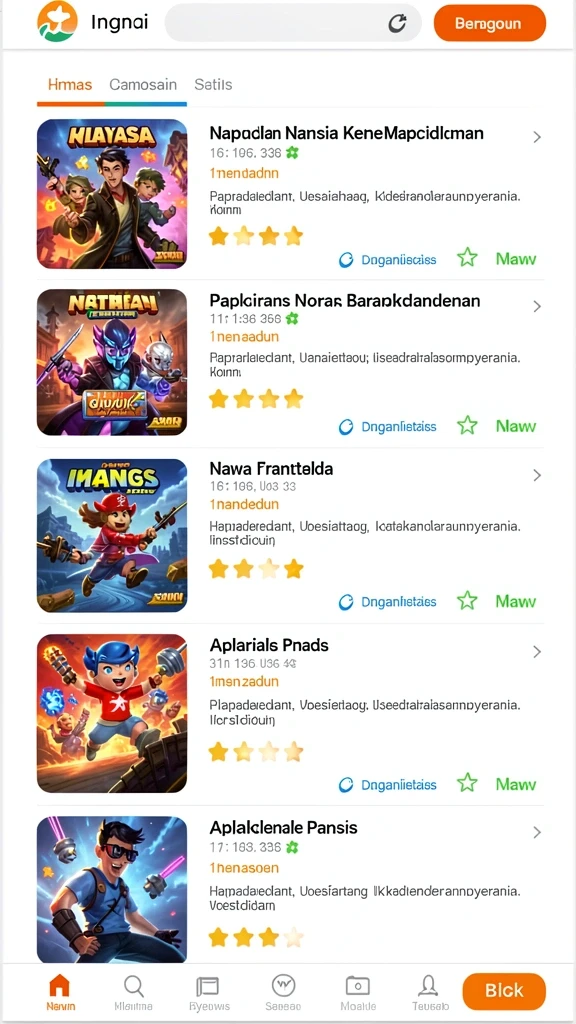This screenshot has width=576, height=1024.
Task: Expand the chevron next to Papleirans Noras Barapkdandenan
Action: (x=537, y=306)
